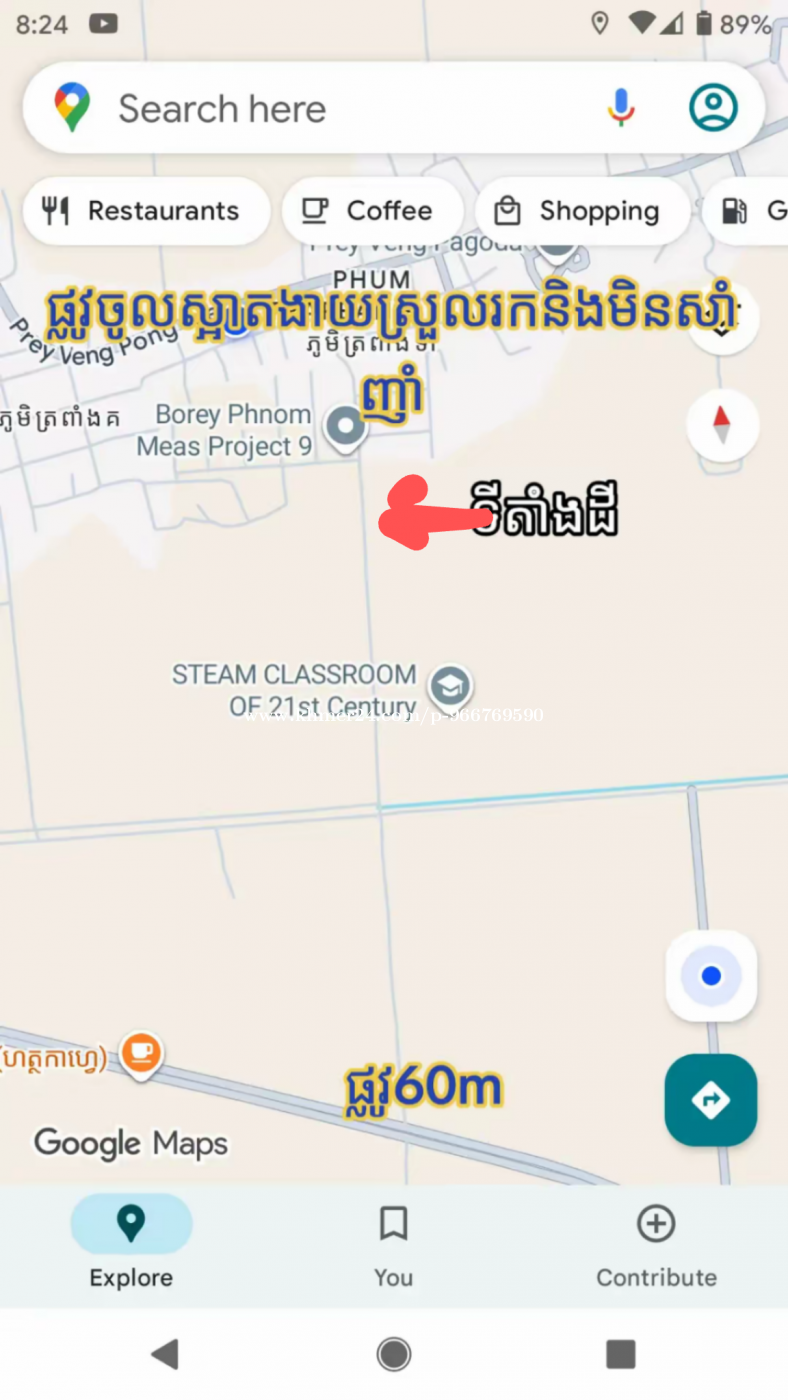The width and height of the screenshot is (788, 1400).
Task: Open the Borey Phnom Meas Project 9 pin
Action: [x=346, y=428]
